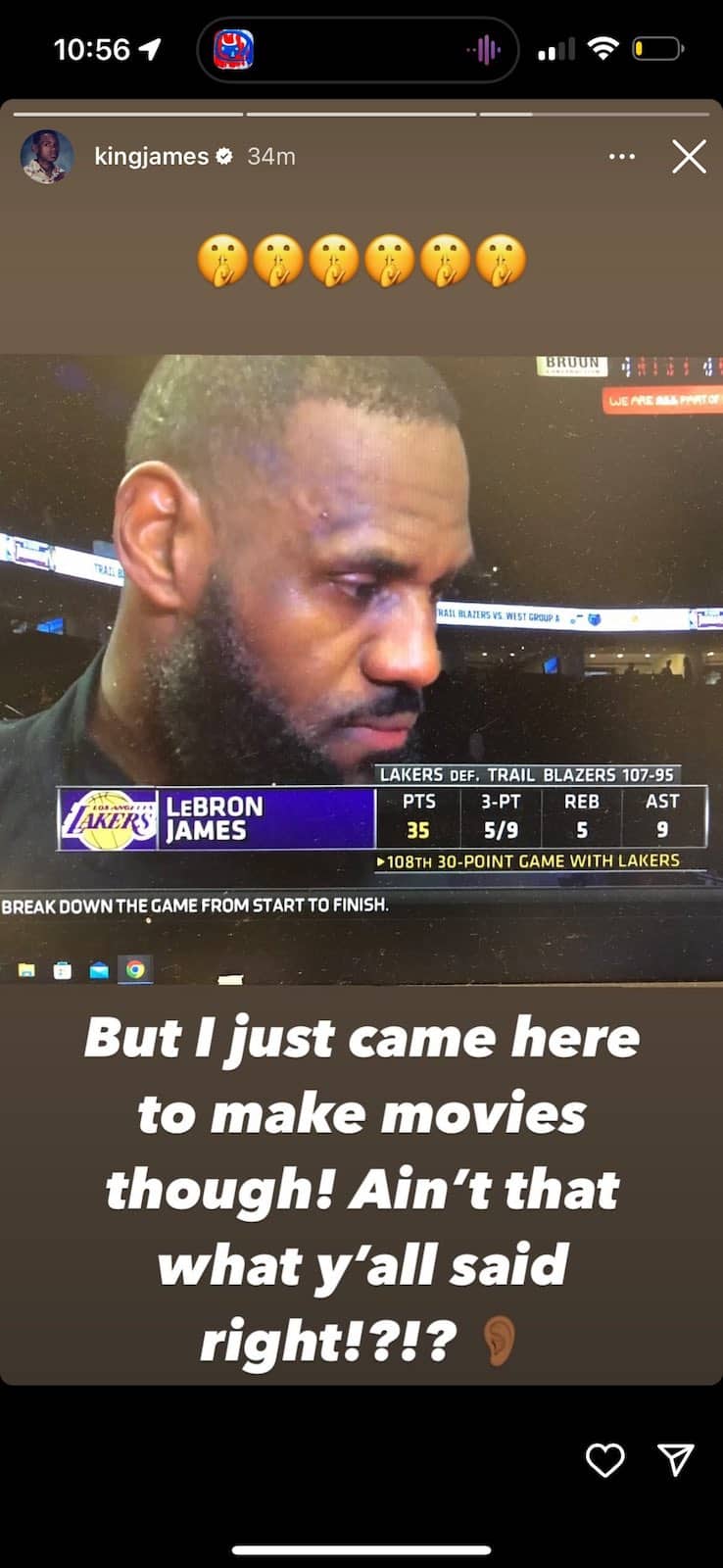The width and height of the screenshot is (723, 1568).
Task: Like the story with the heart
Action: [605, 1459]
